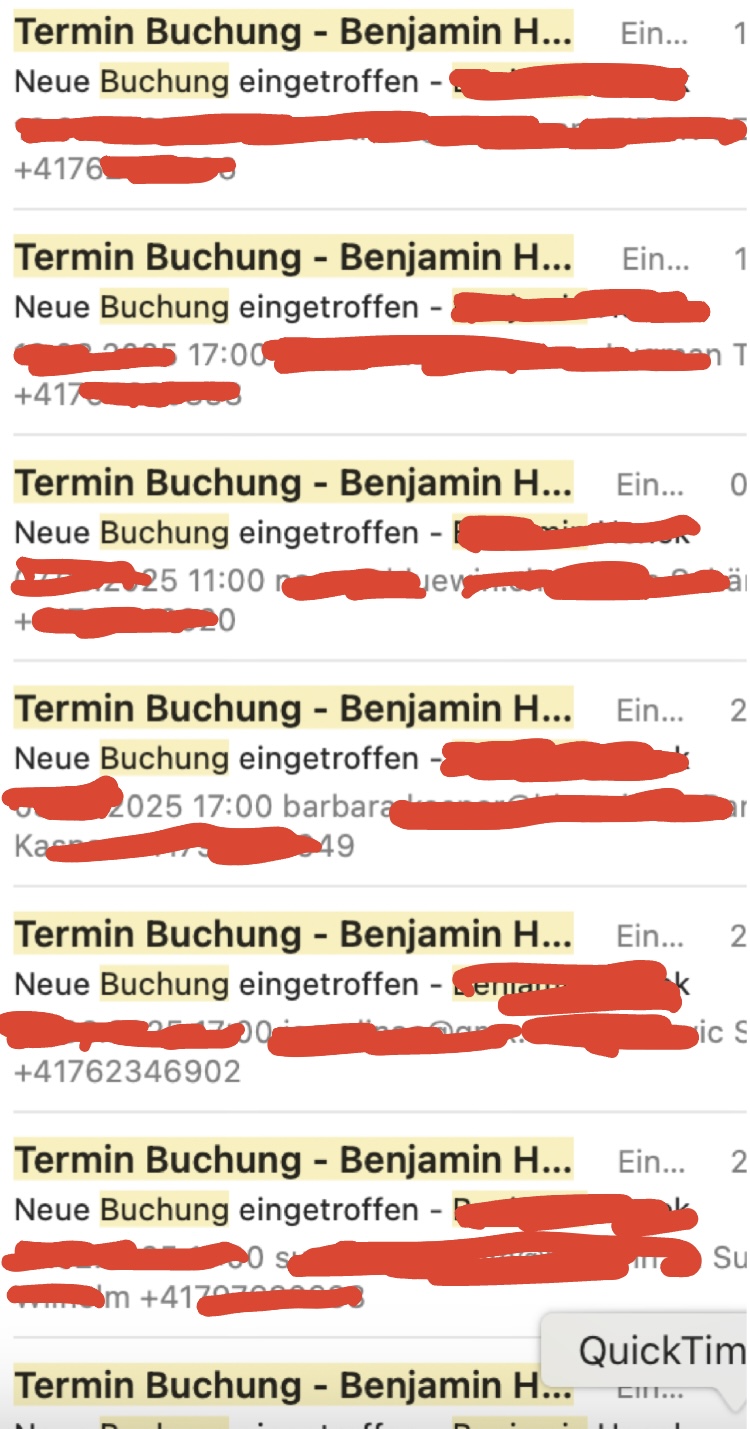Open the email containing phone +41762346902
Screen dimensions: 750x1429
(290, 1000)
